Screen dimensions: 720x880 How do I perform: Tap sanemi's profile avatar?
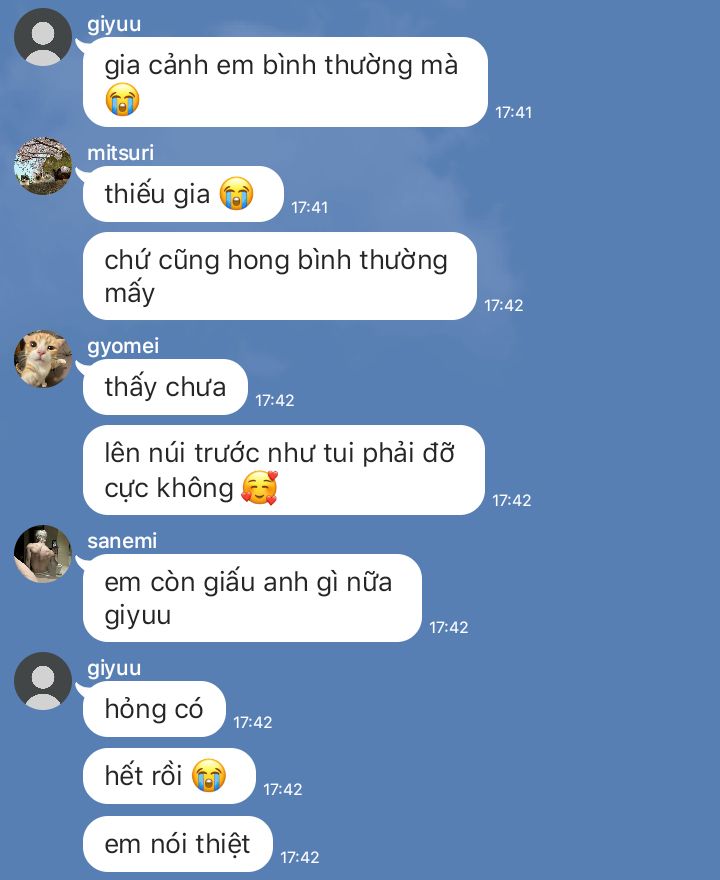(x=43, y=553)
